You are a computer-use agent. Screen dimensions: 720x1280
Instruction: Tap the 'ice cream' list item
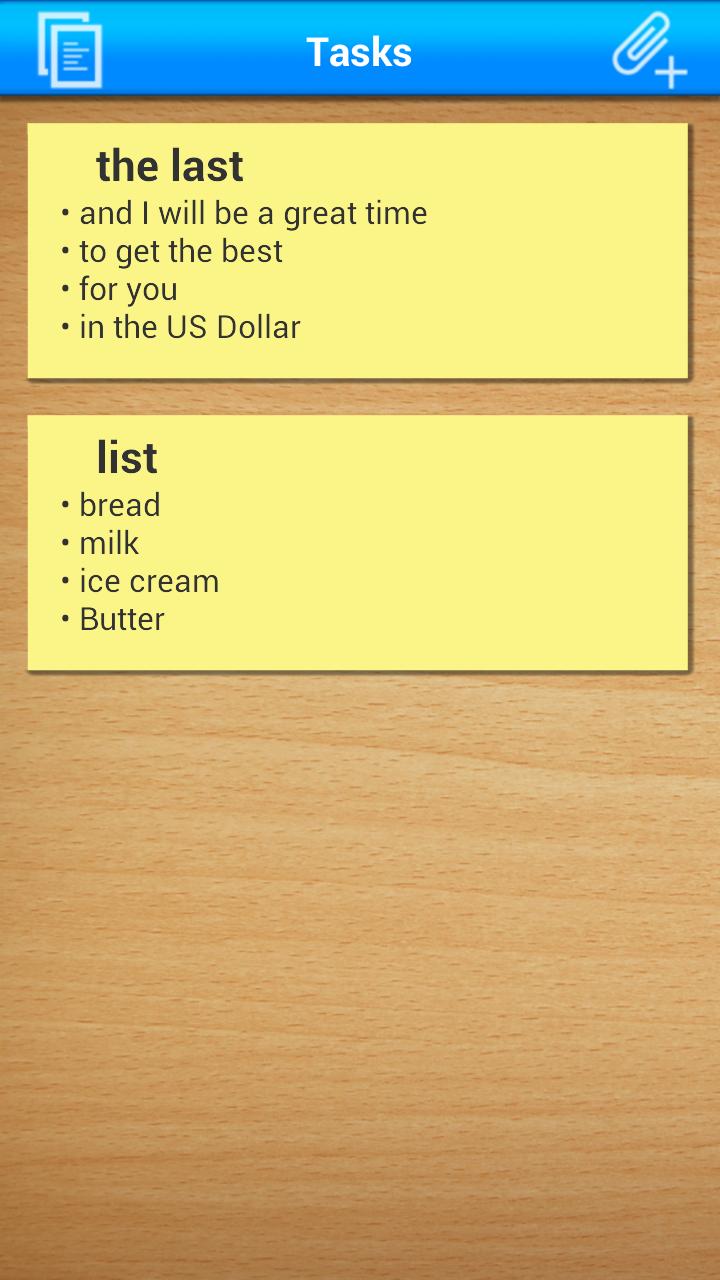(x=149, y=581)
